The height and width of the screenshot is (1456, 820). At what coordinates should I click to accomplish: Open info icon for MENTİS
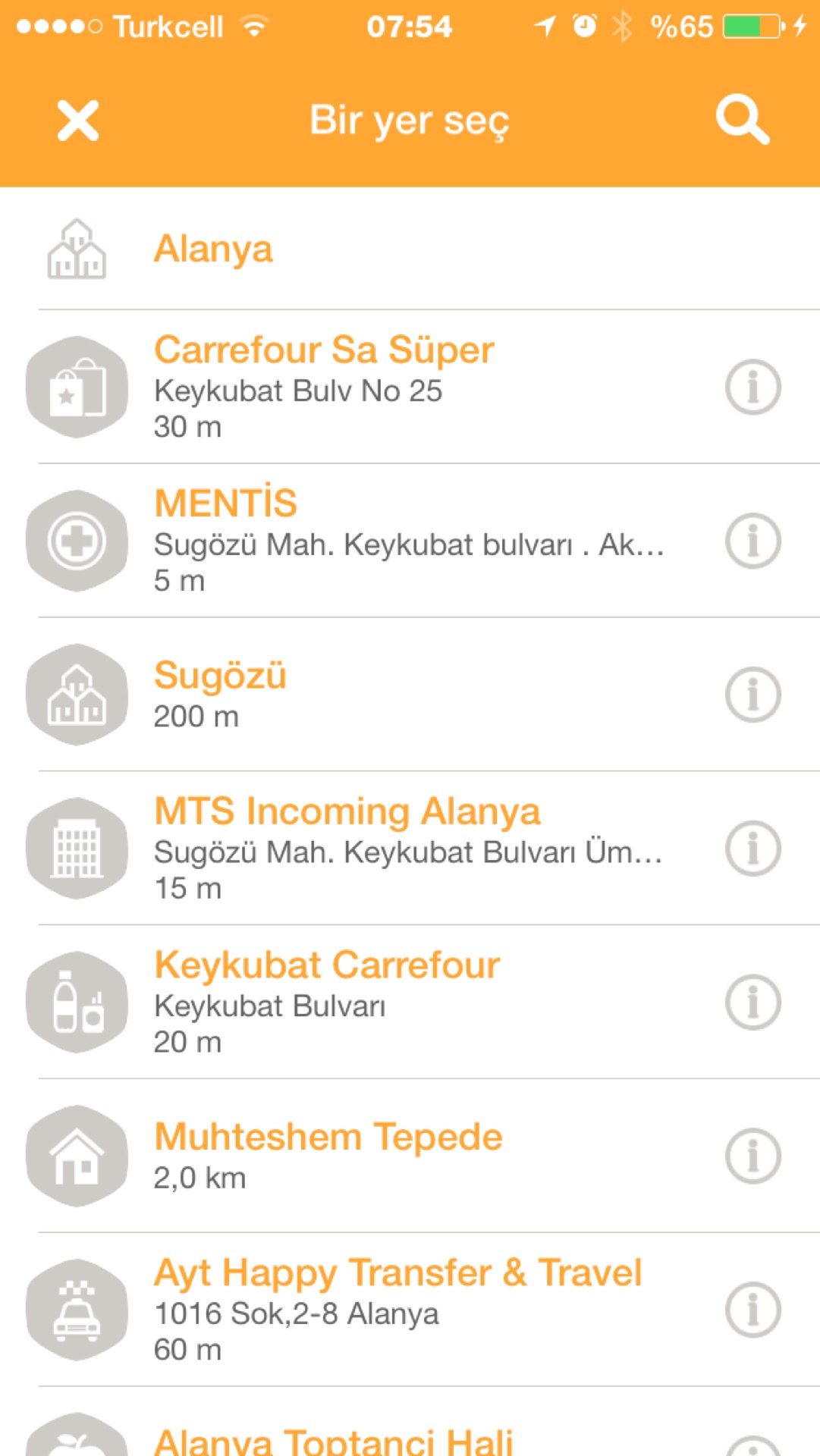coord(752,541)
